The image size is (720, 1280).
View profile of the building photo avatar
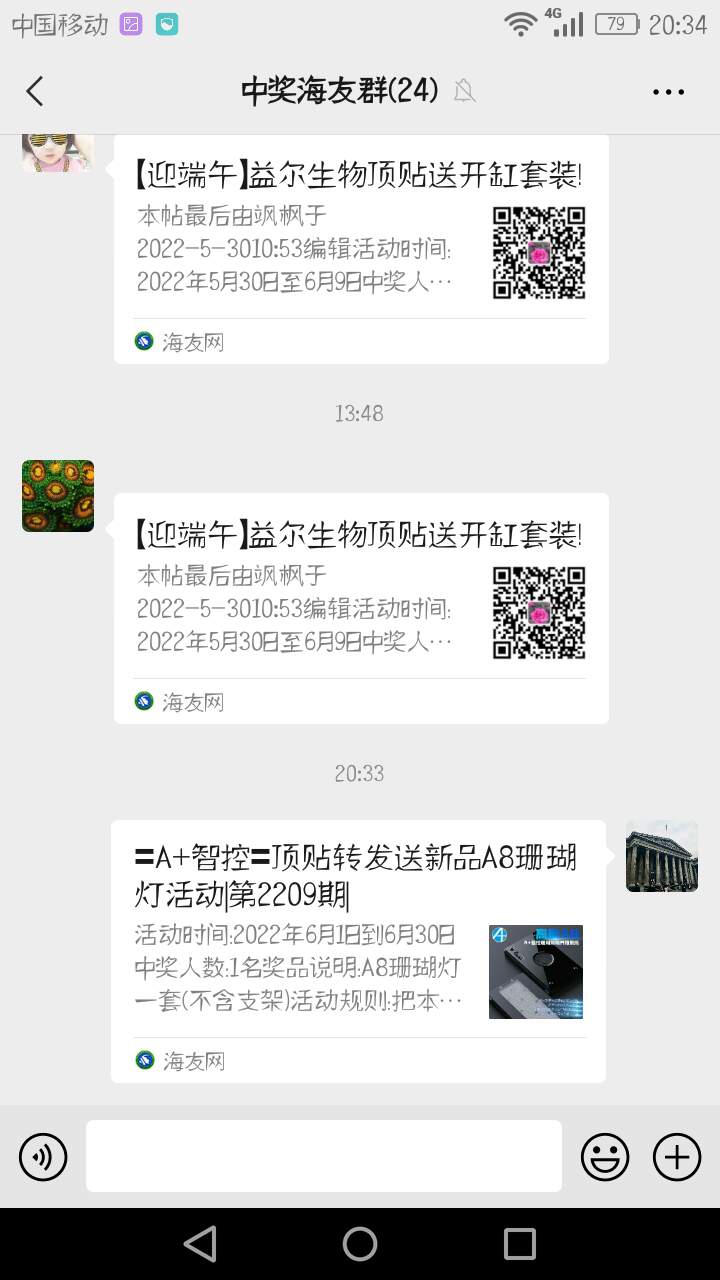662,856
